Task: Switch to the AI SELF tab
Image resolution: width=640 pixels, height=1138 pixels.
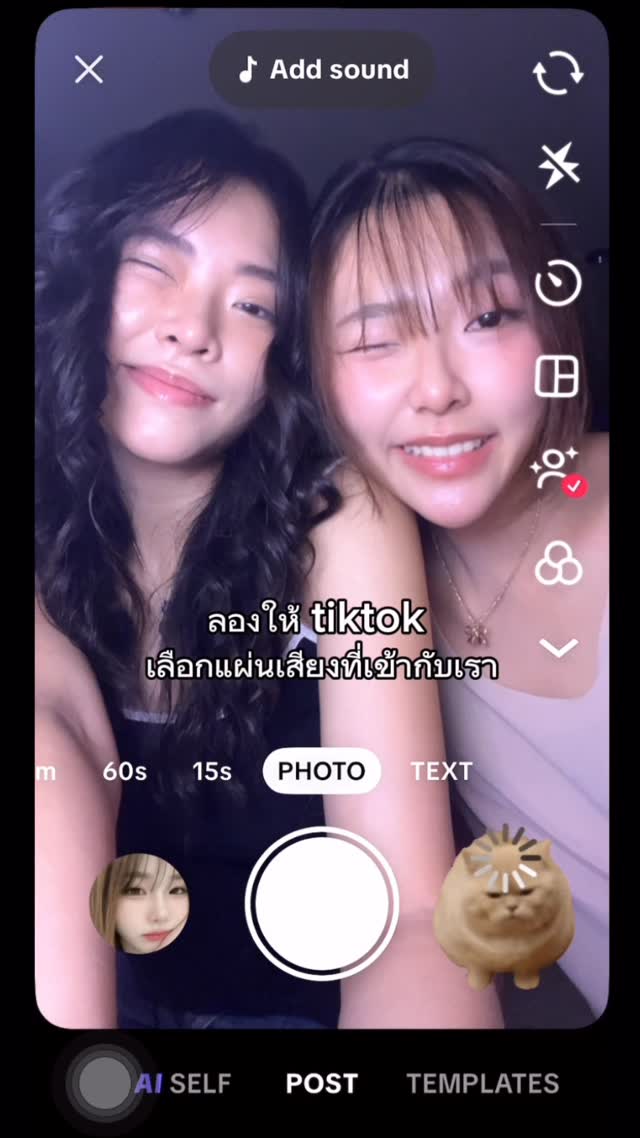Action: (183, 1084)
